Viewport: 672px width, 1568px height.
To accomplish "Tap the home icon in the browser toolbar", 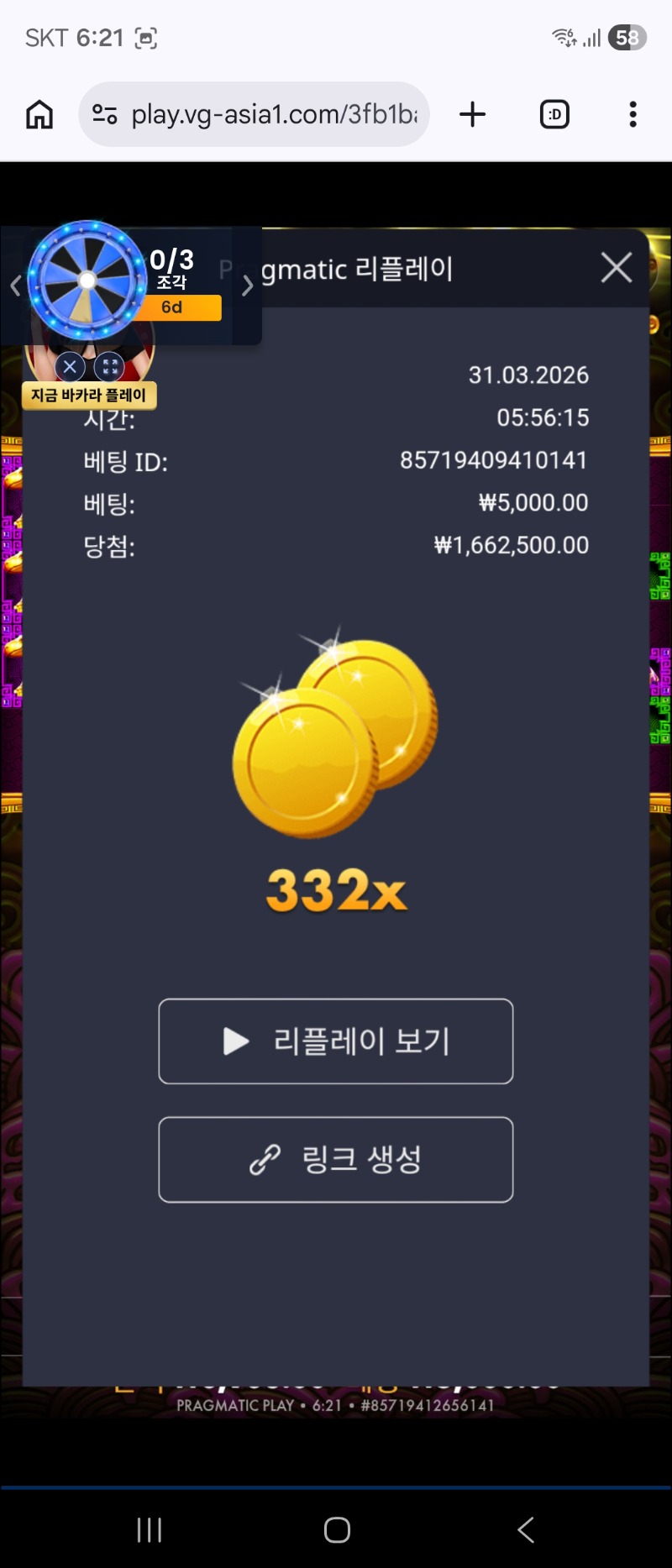I will pyautogui.click(x=37, y=113).
